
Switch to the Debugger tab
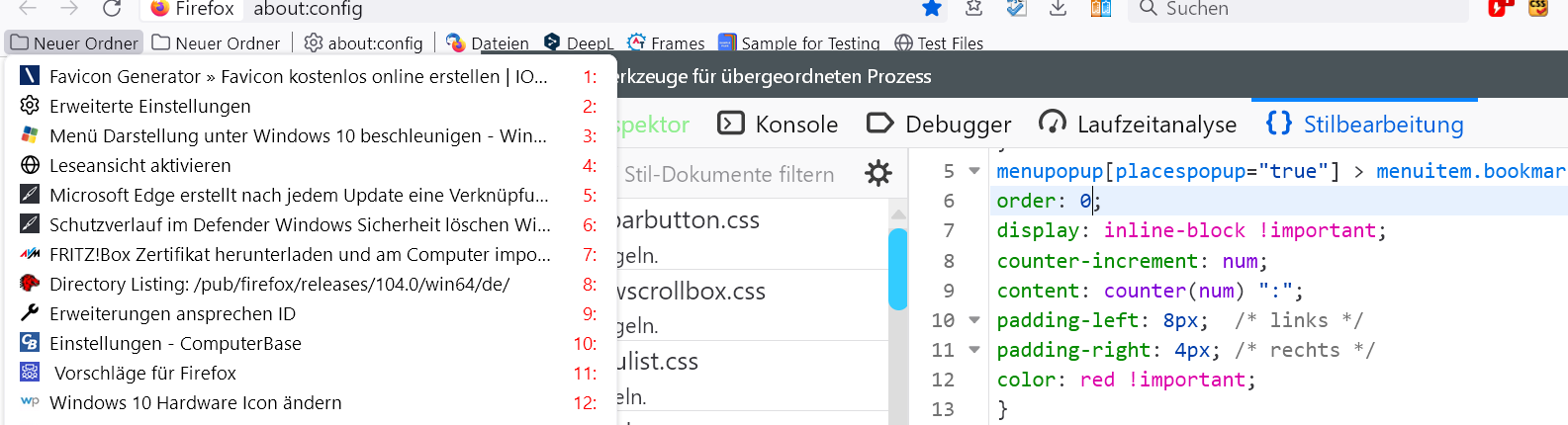click(x=939, y=125)
